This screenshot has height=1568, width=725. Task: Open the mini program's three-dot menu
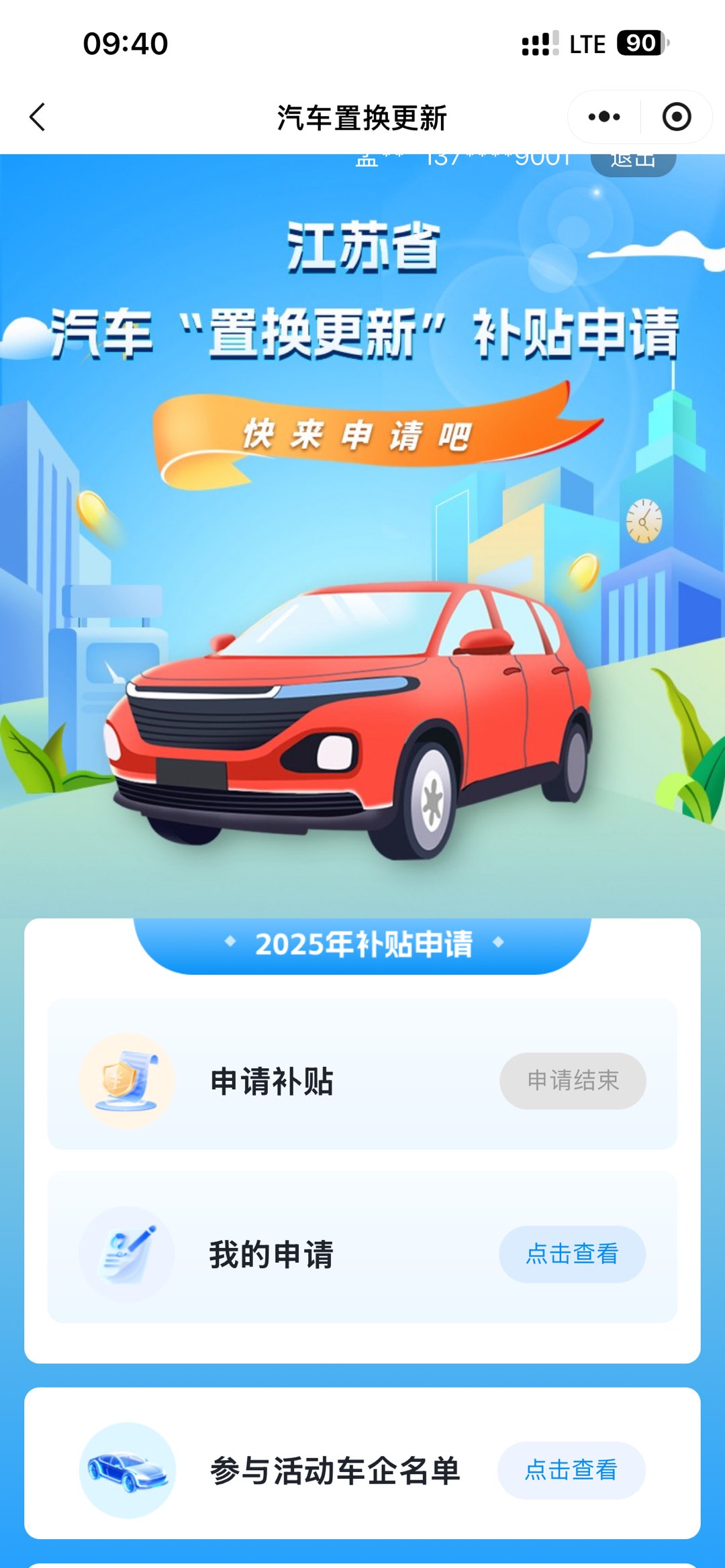(x=603, y=117)
